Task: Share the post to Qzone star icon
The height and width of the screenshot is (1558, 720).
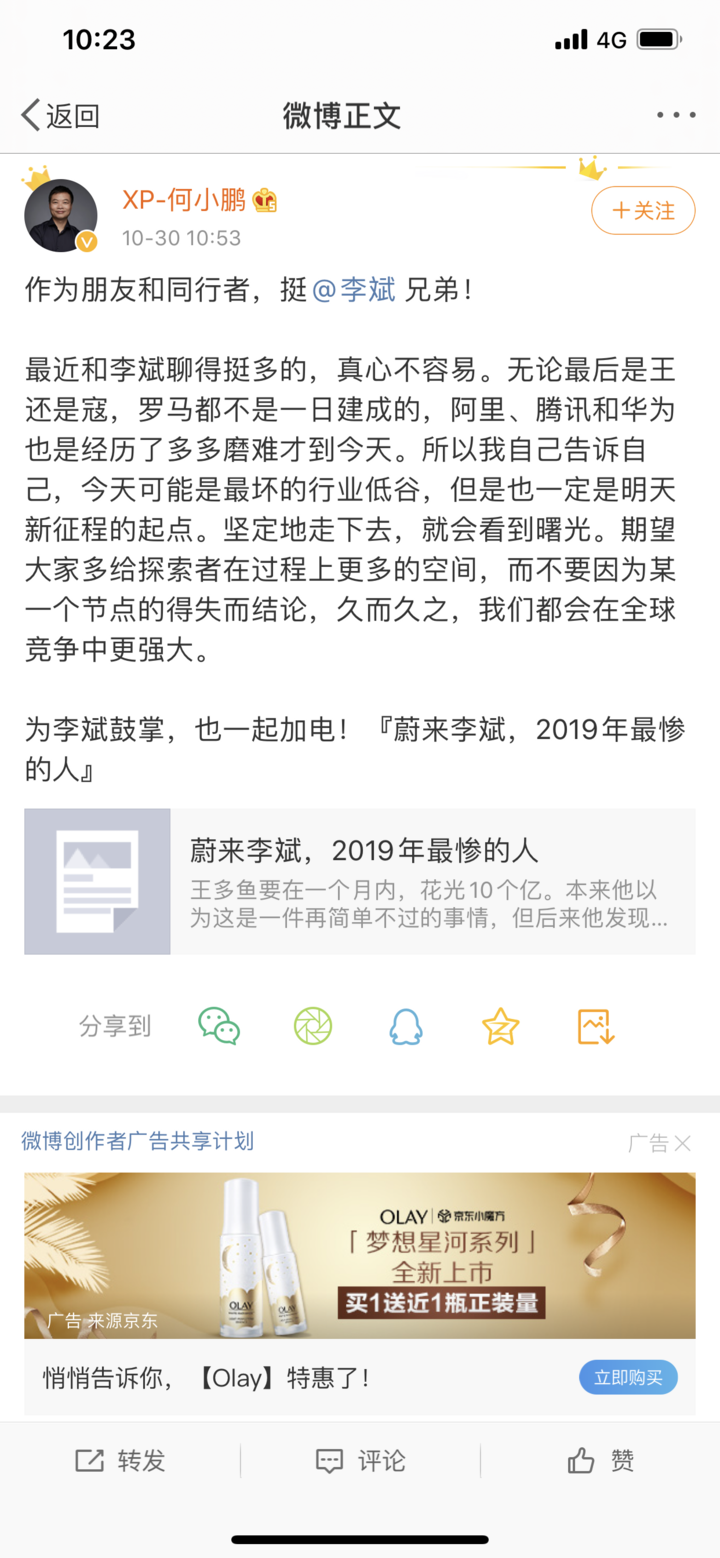Action: coord(500,1026)
